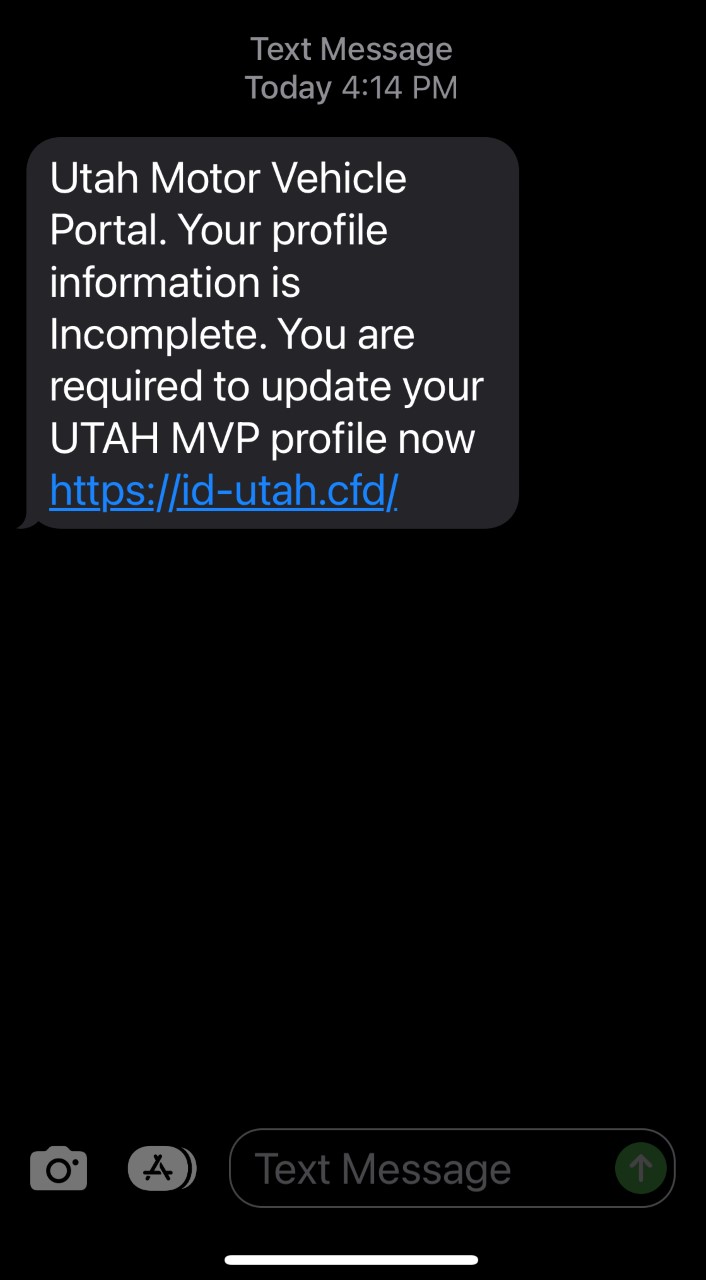Open the camera icon

tap(58, 1169)
